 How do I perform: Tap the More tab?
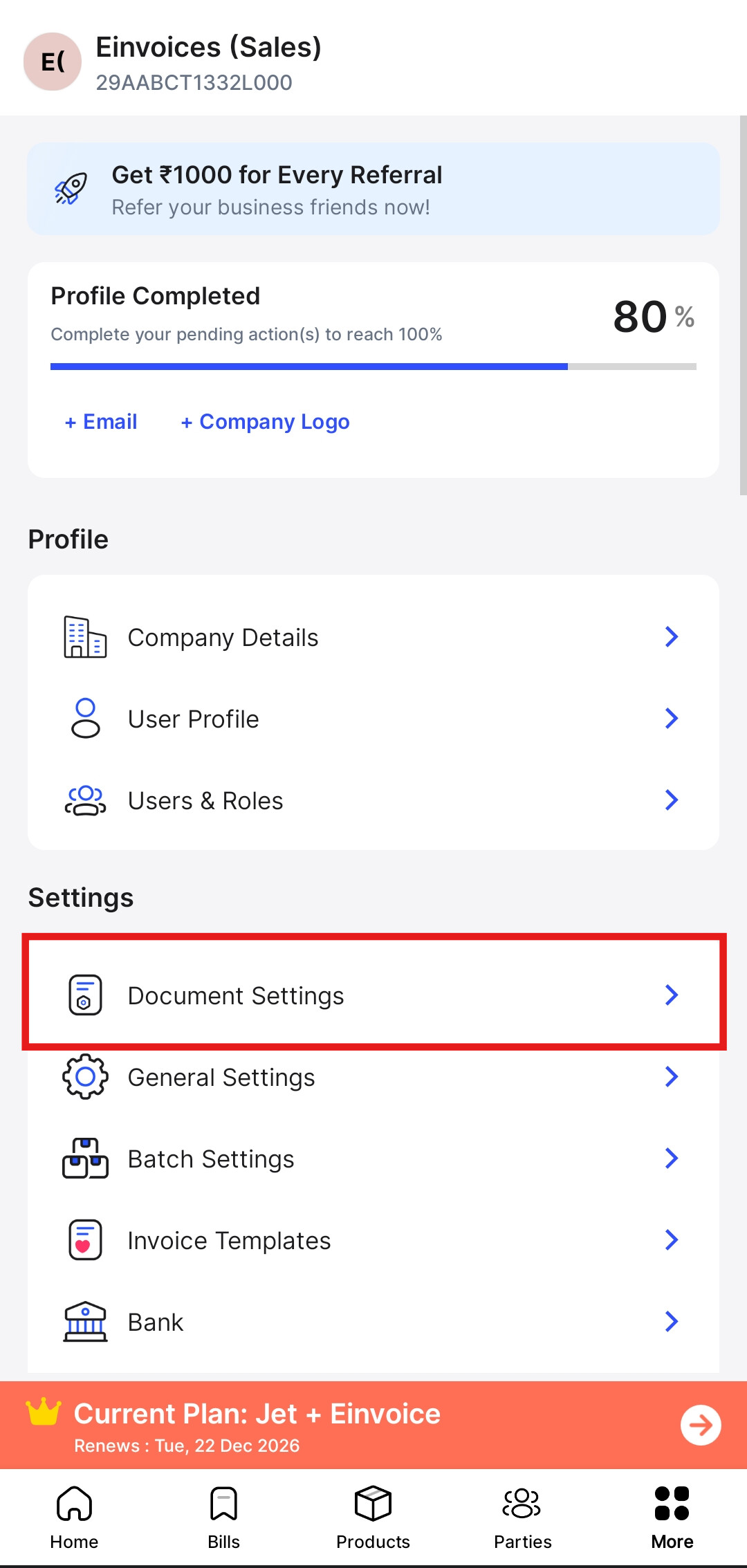[x=672, y=1518]
